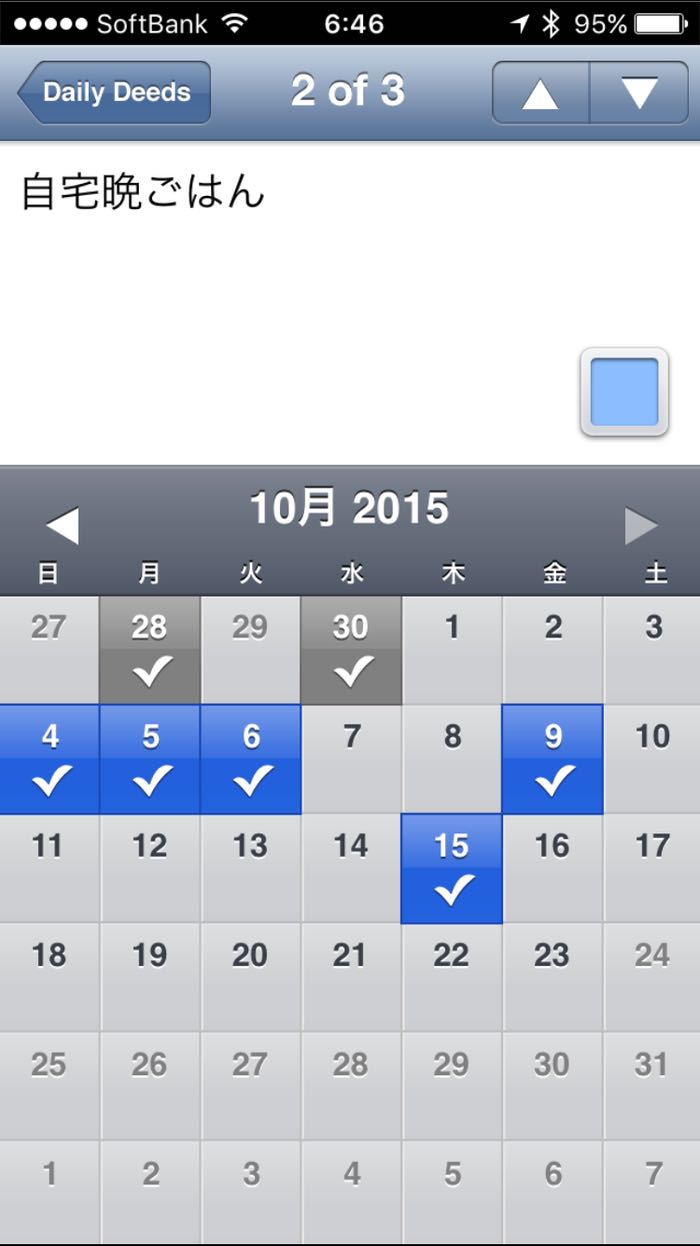Uncheck October 4 on the calendar
This screenshot has width=700, height=1246.
coord(50,759)
